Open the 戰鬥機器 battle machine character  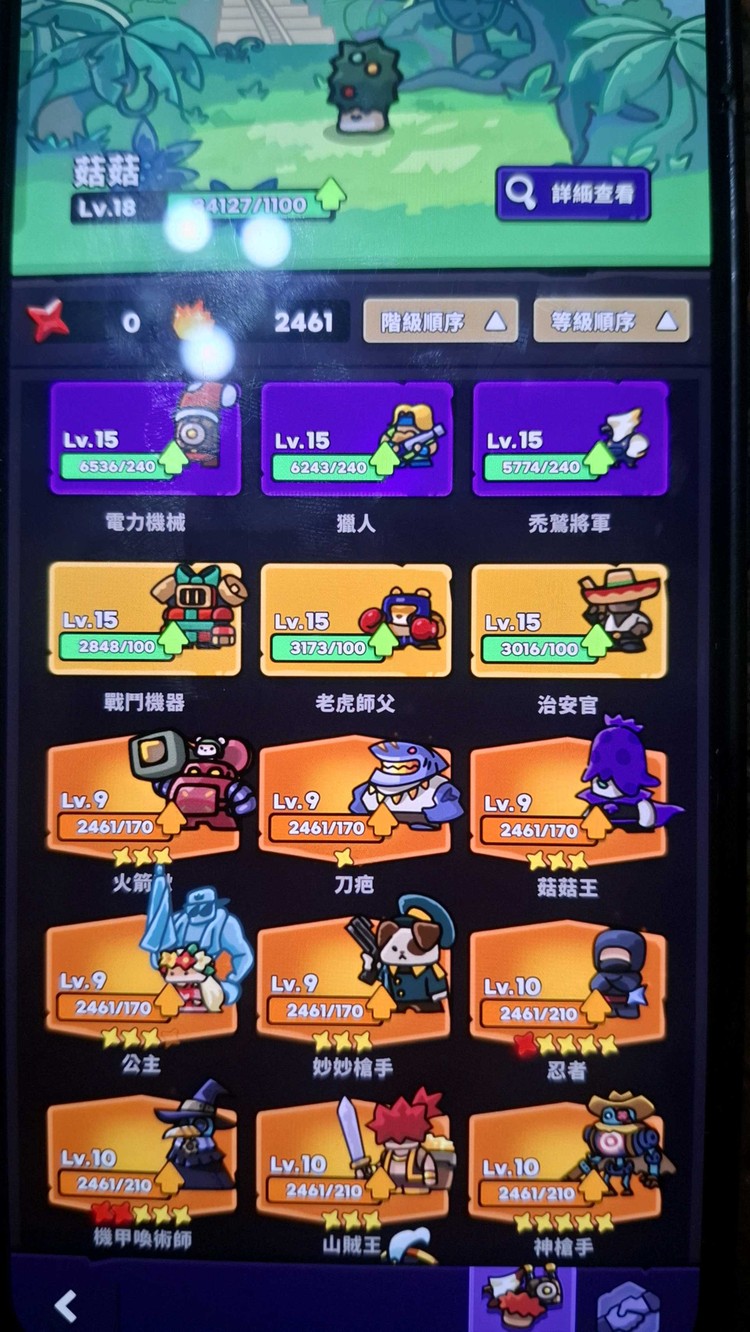145,620
